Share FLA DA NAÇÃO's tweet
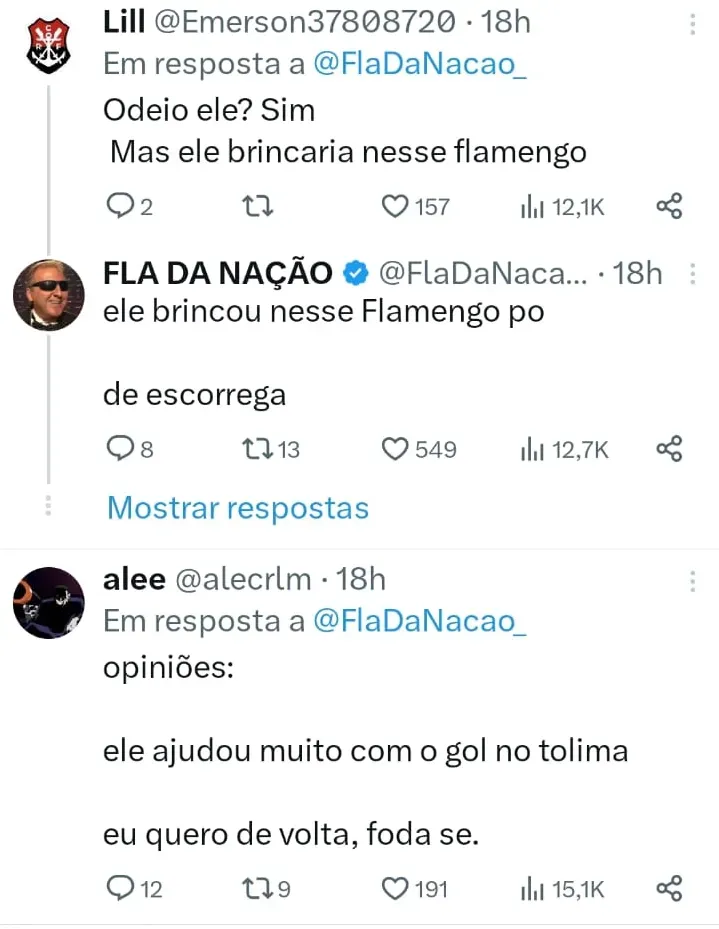The image size is (719, 929). coord(669,450)
